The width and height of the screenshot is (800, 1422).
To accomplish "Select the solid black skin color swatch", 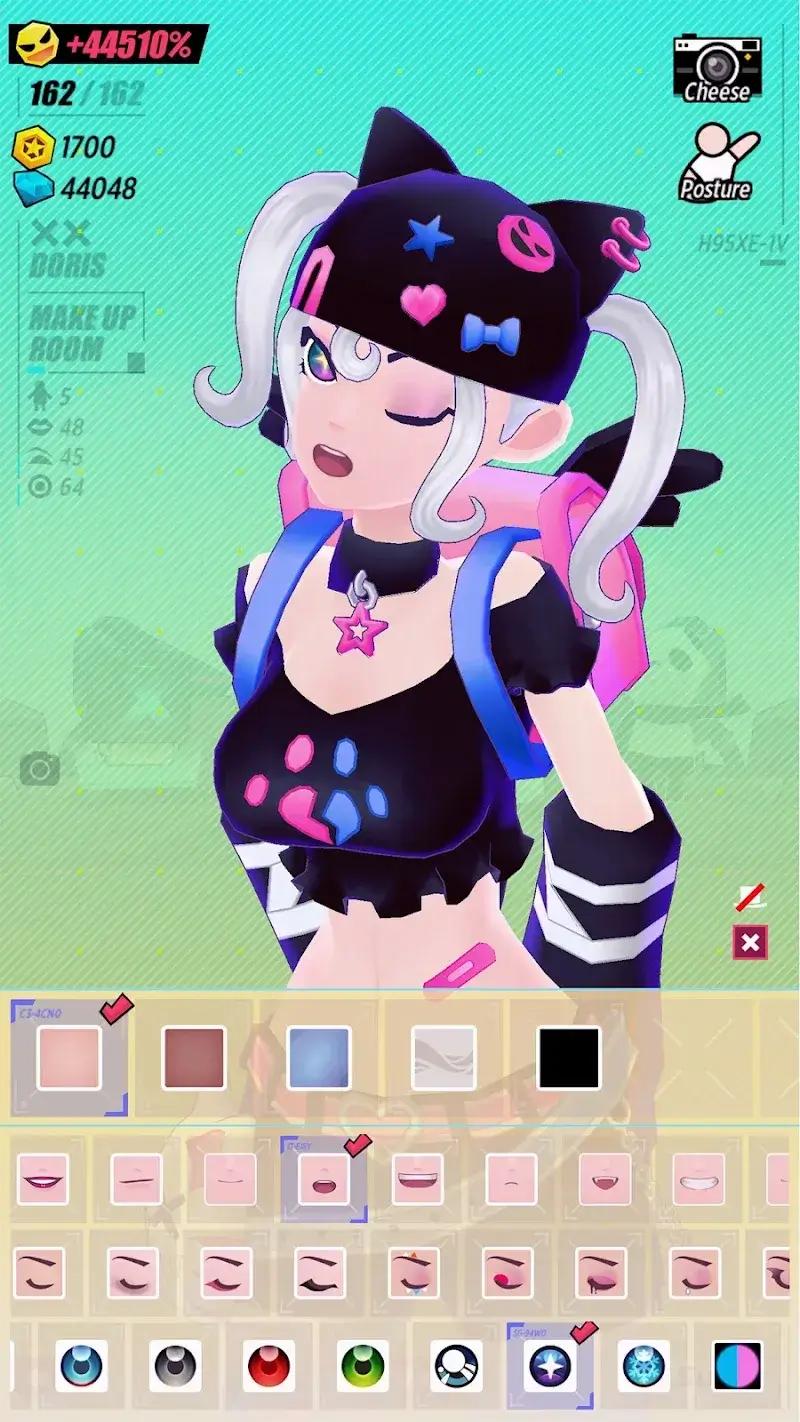I will (x=566, y=1055).
